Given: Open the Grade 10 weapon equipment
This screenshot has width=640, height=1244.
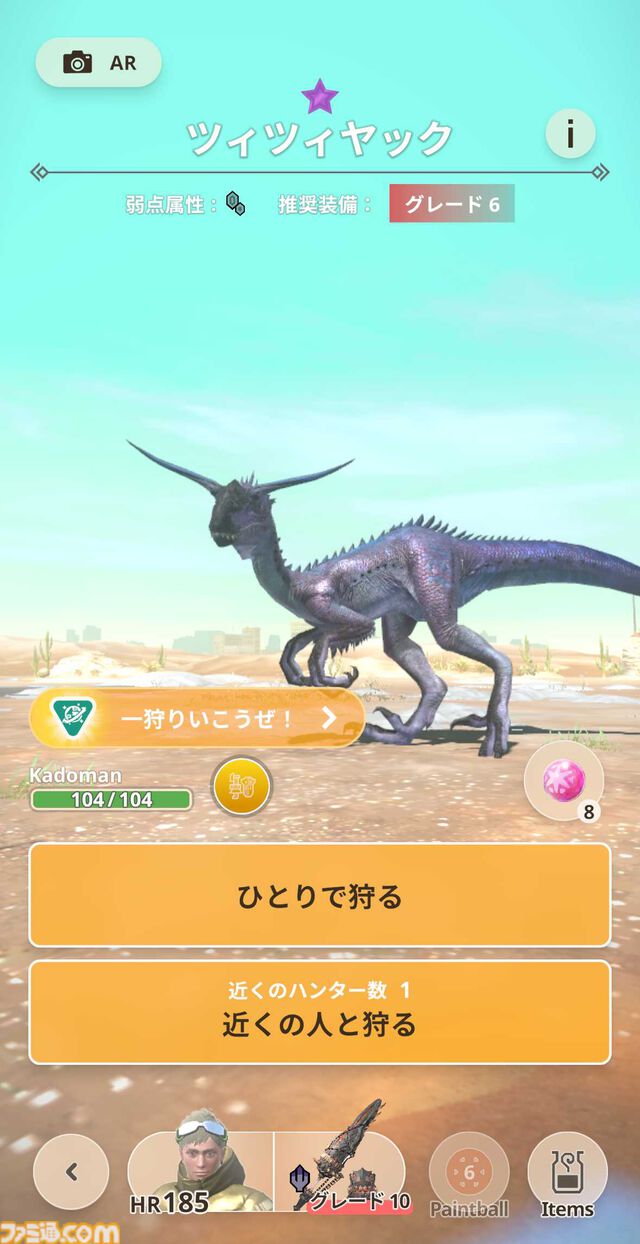Looking at the screenshot, I should 340,1172.
